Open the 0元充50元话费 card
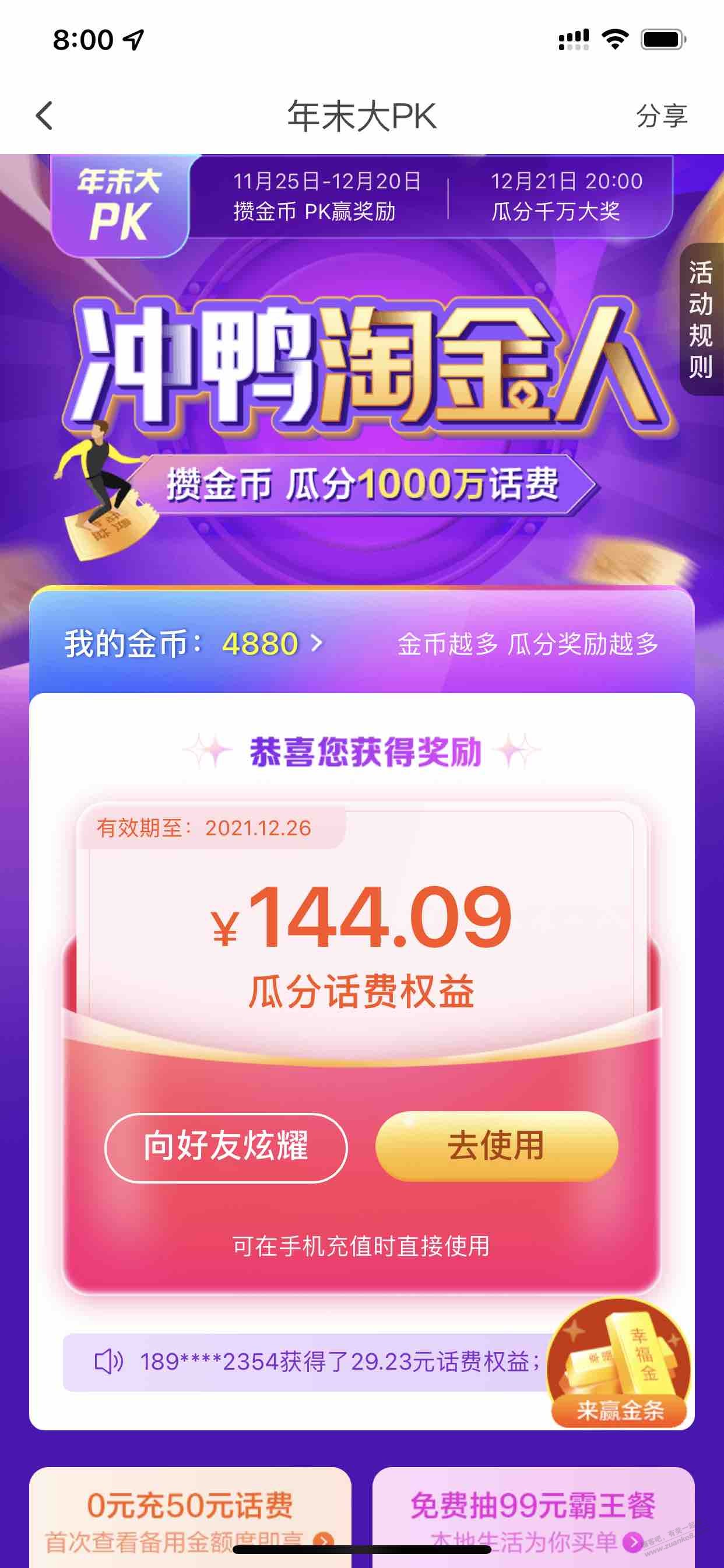The image size is (724, 1568). tap(190, 1515)
